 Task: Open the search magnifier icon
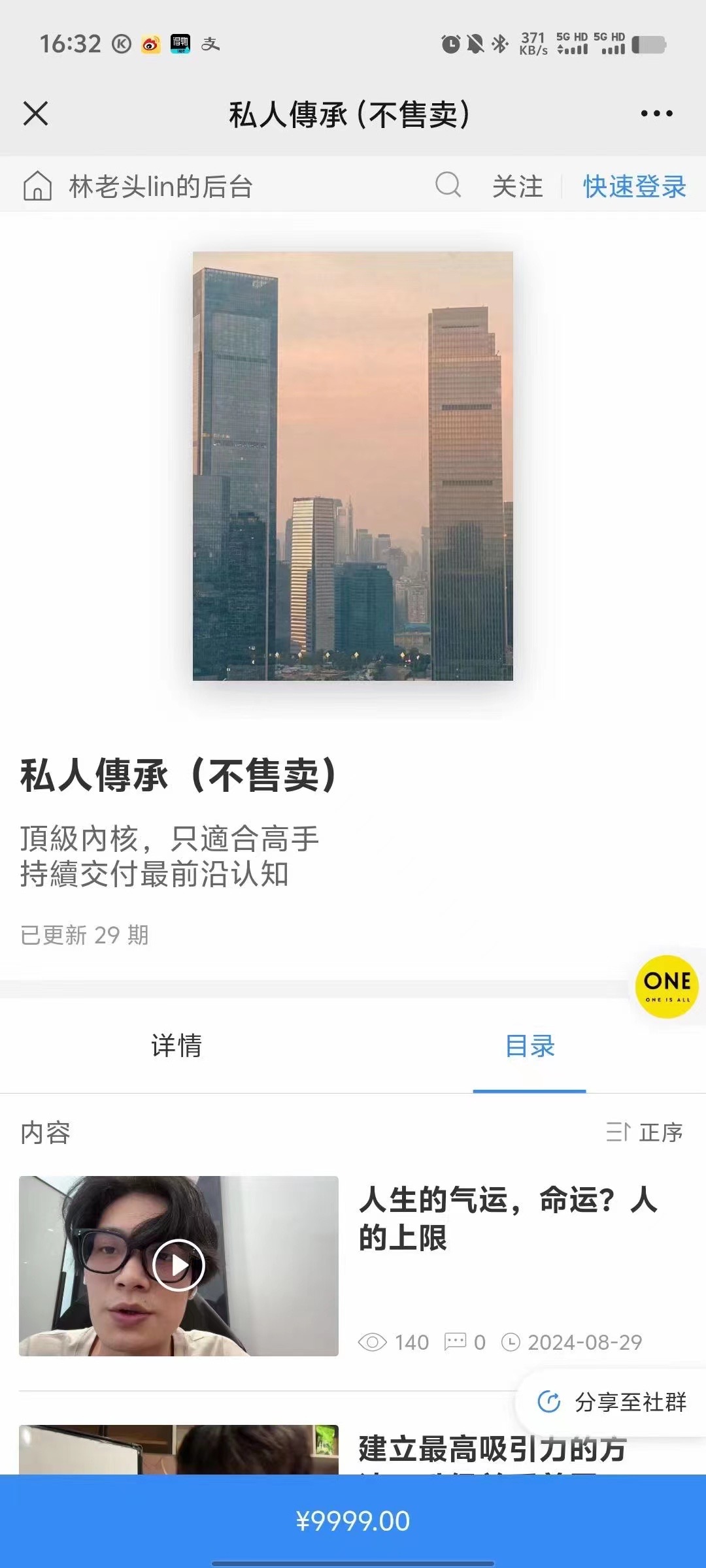(x=448, y=186)
